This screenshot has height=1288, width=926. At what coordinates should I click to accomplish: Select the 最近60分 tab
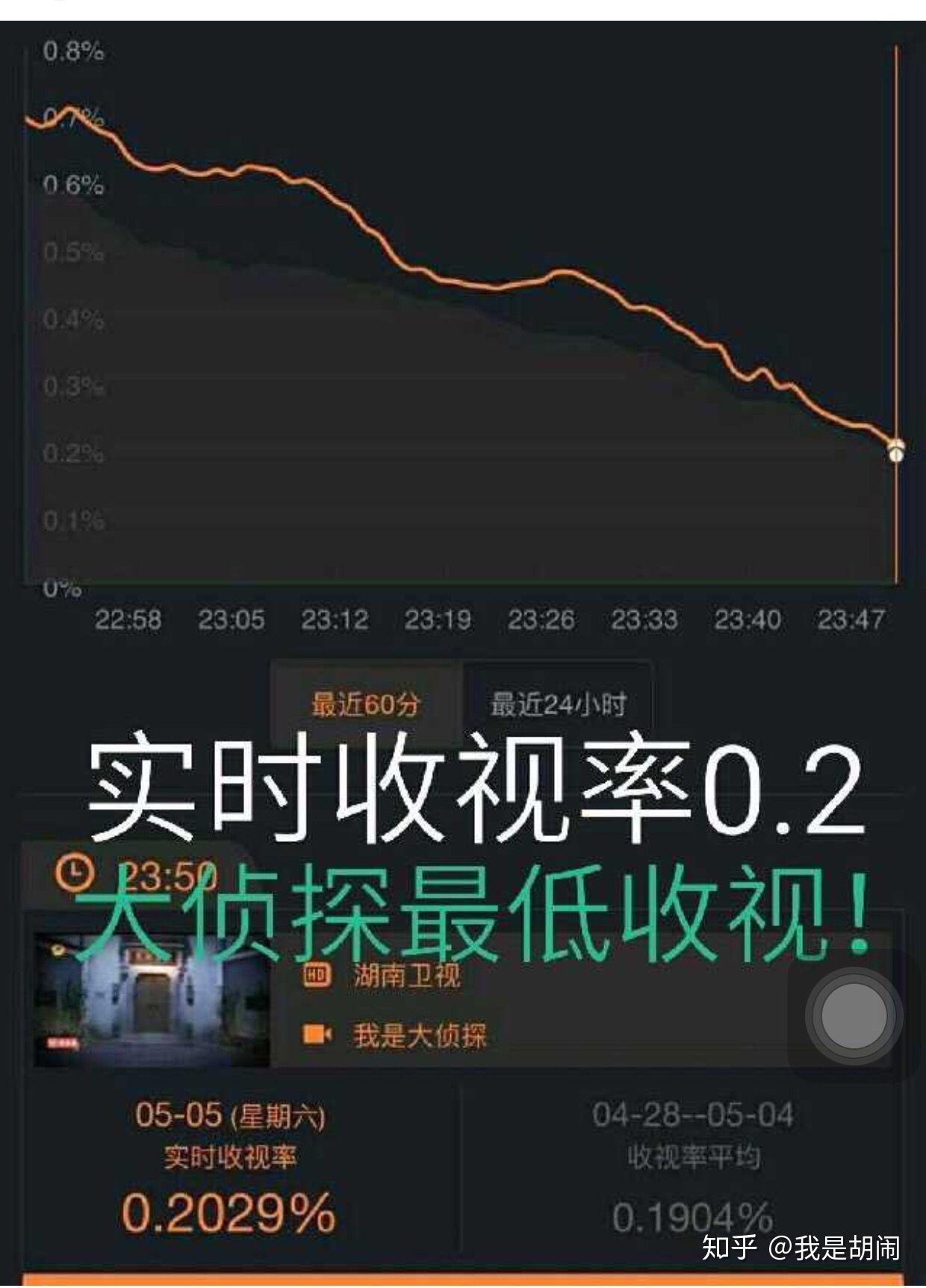pos(363,701)
